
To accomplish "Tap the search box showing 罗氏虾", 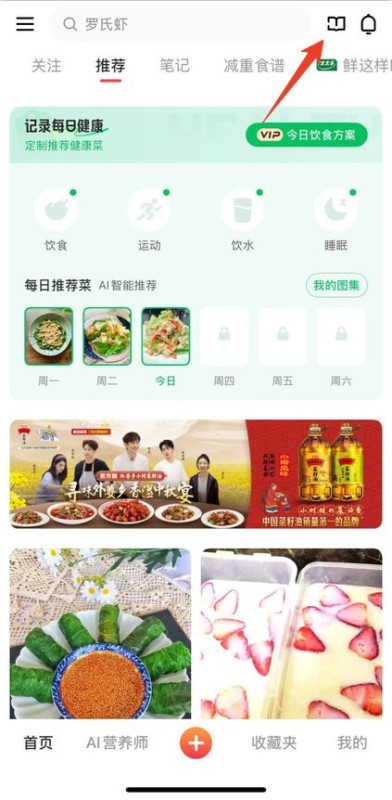I will click(x=179, y=24).
